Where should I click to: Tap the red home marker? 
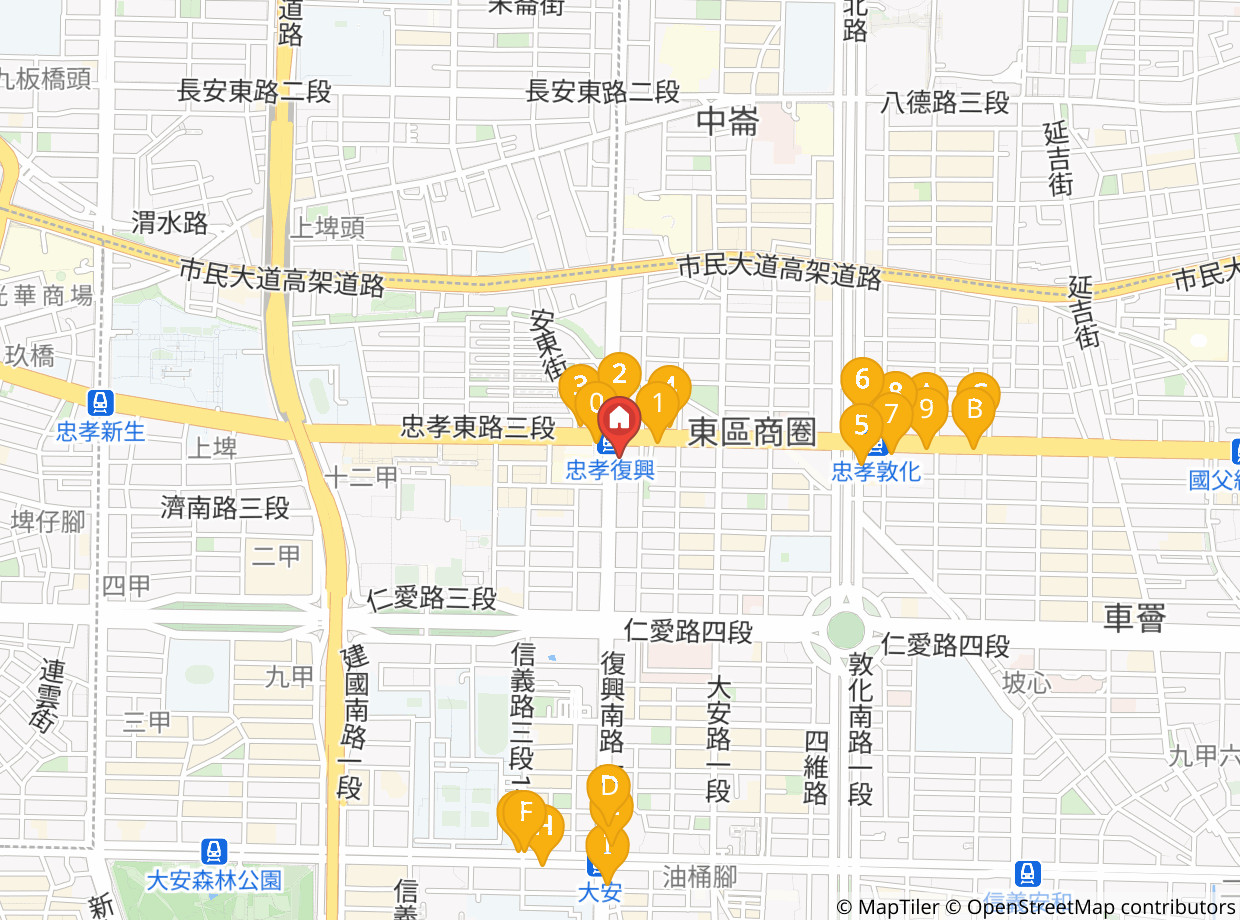click(619, 416)
